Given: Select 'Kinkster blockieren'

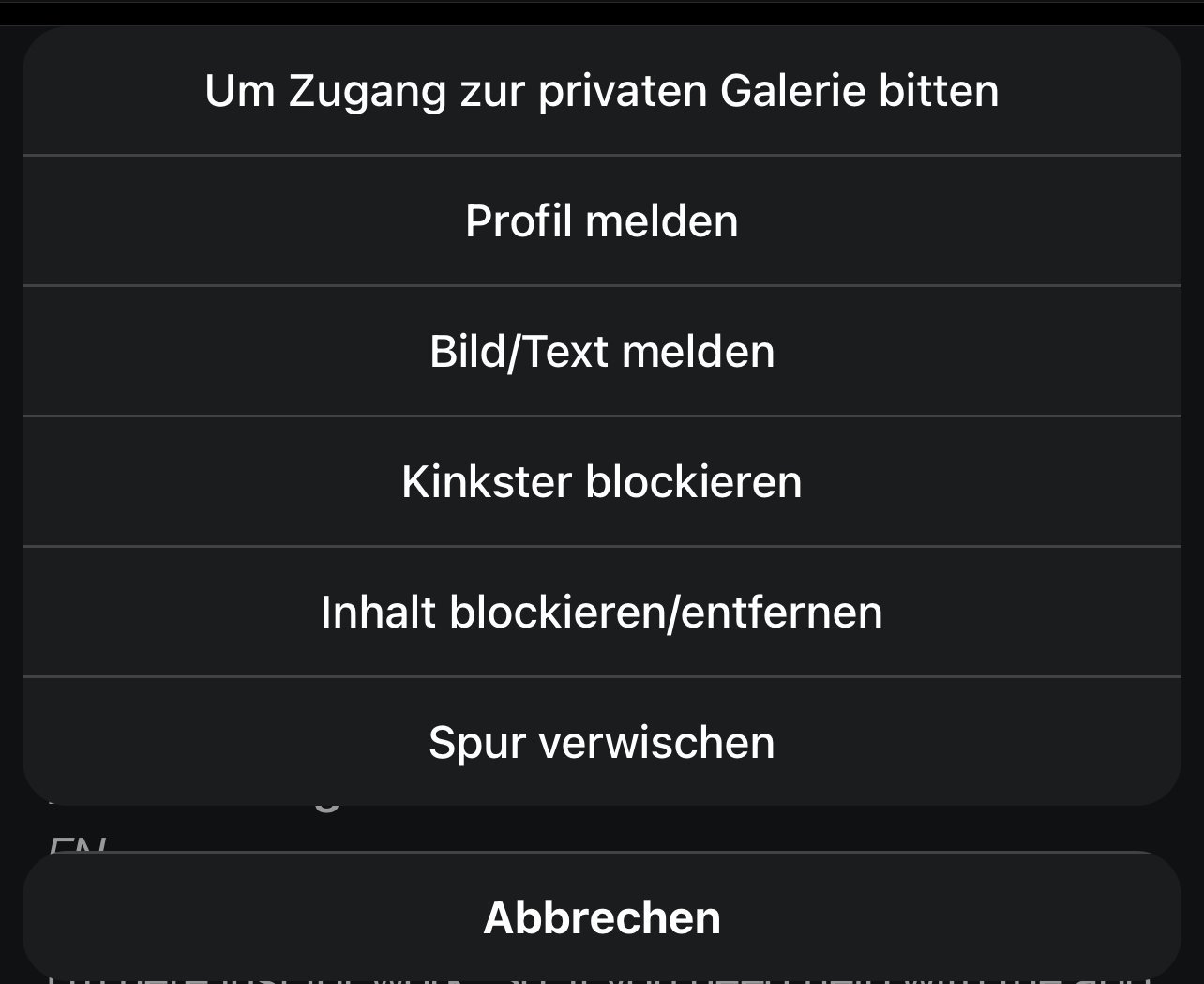Looking at the screenshot, I should click(x=601, y=482).
